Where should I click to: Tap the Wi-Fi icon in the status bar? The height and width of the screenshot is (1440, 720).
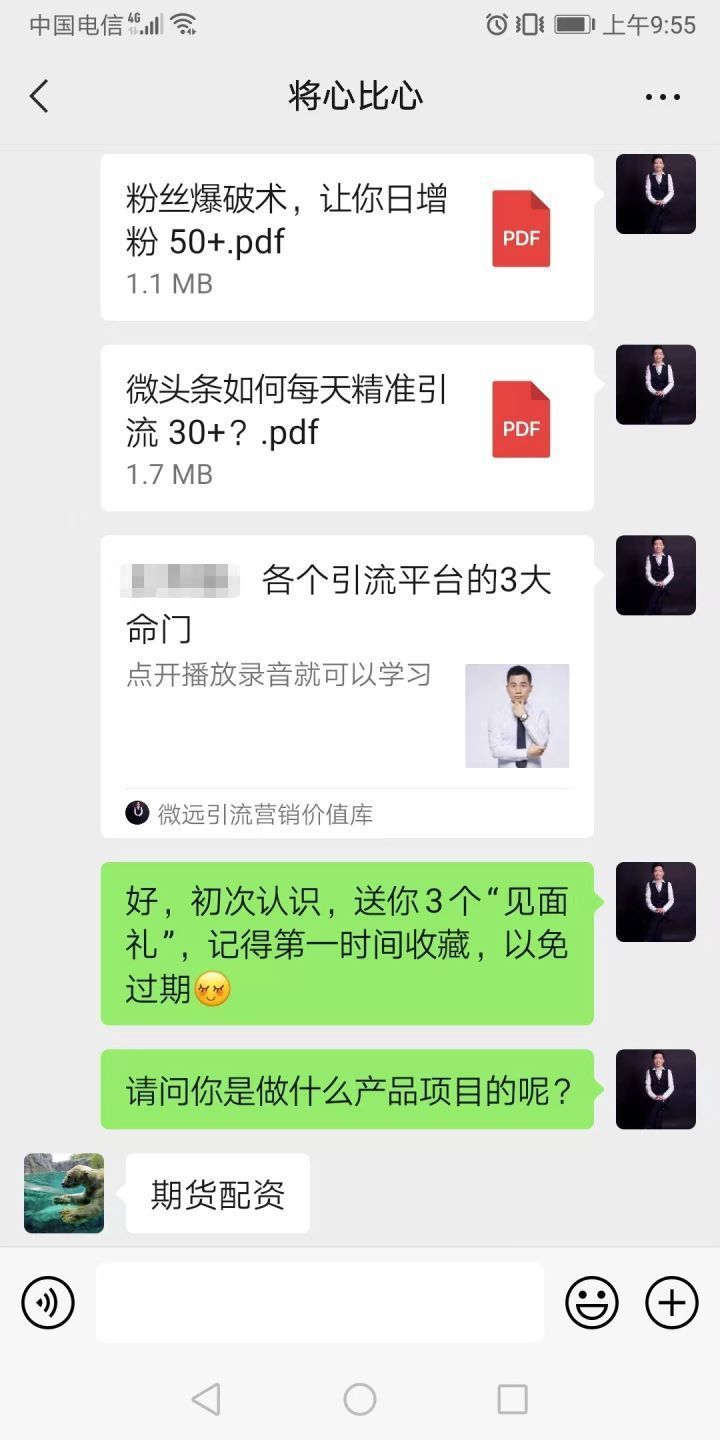(185, 24)
